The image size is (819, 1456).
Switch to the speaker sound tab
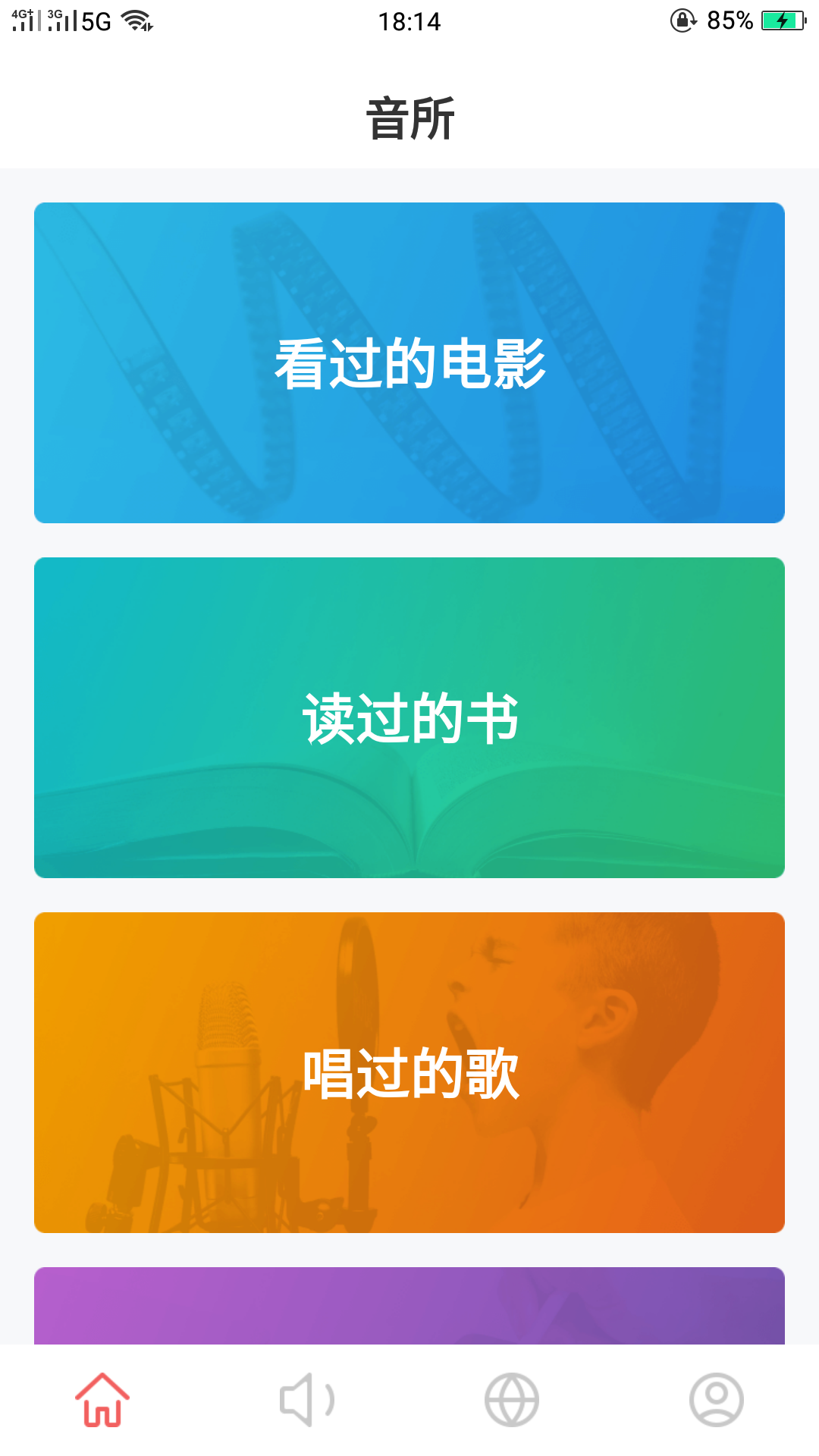tap(307, 1400)
